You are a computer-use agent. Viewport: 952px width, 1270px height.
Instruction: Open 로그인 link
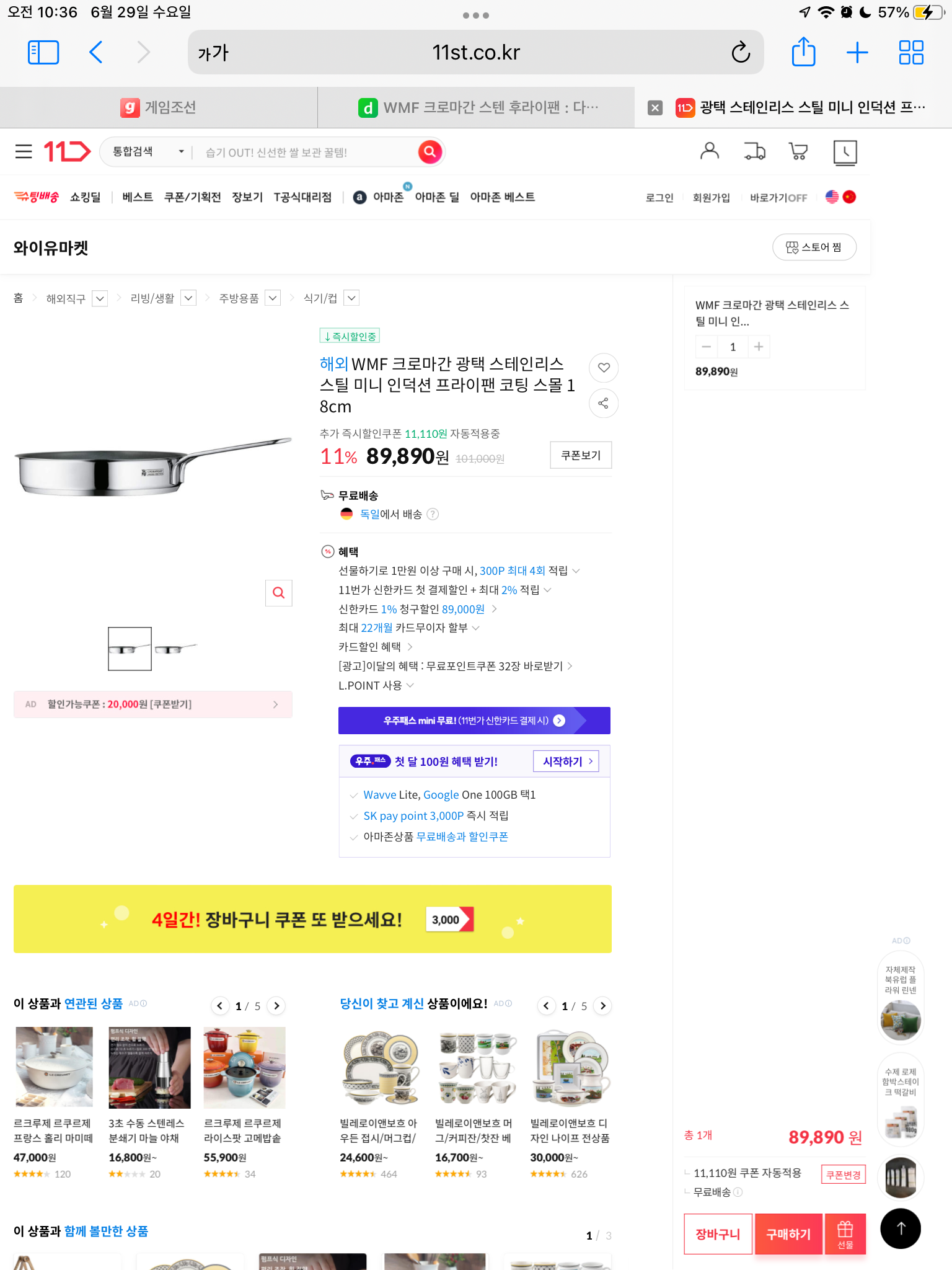click(659, 197)
